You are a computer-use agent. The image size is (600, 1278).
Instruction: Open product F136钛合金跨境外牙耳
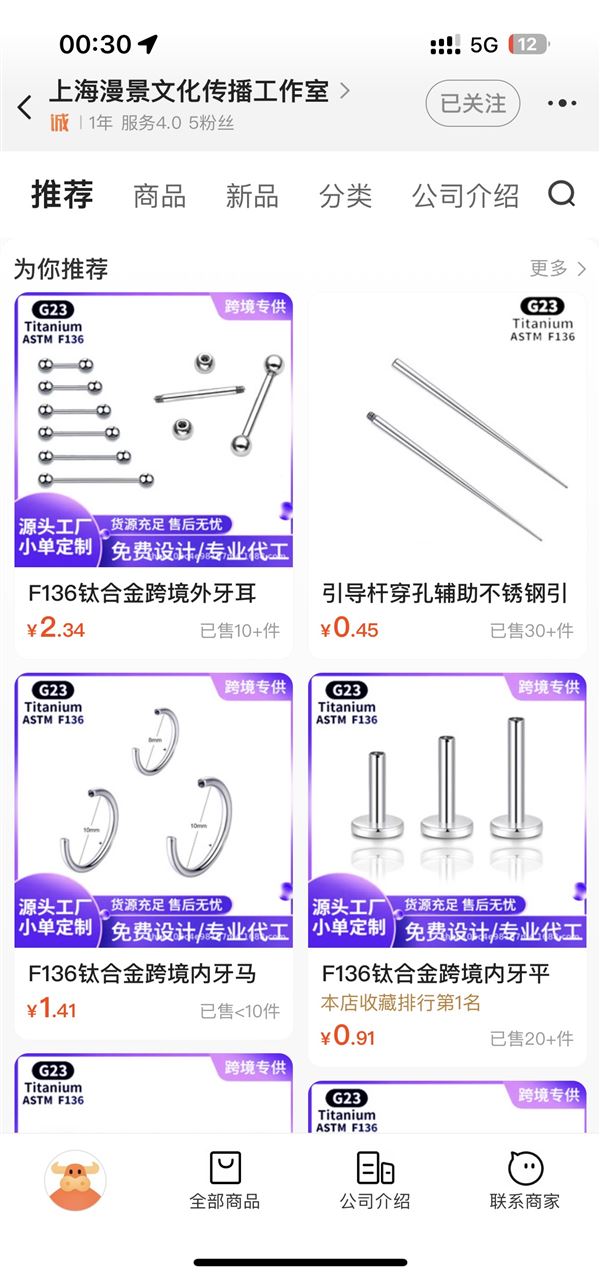(153, 475)
